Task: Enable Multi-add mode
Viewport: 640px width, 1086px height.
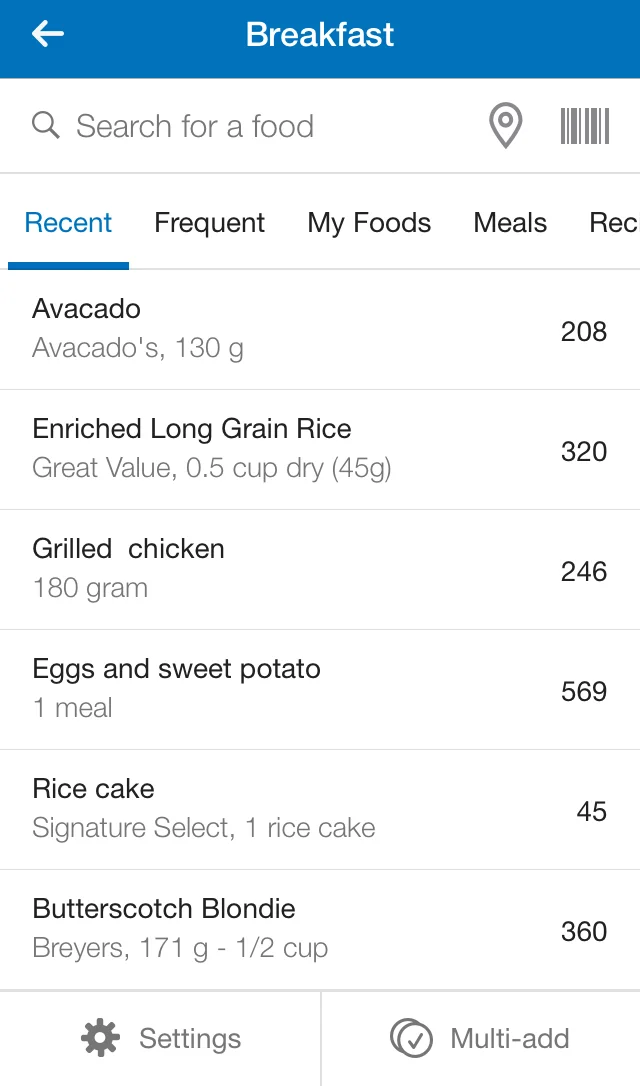Action: (x=480, y=1039)
